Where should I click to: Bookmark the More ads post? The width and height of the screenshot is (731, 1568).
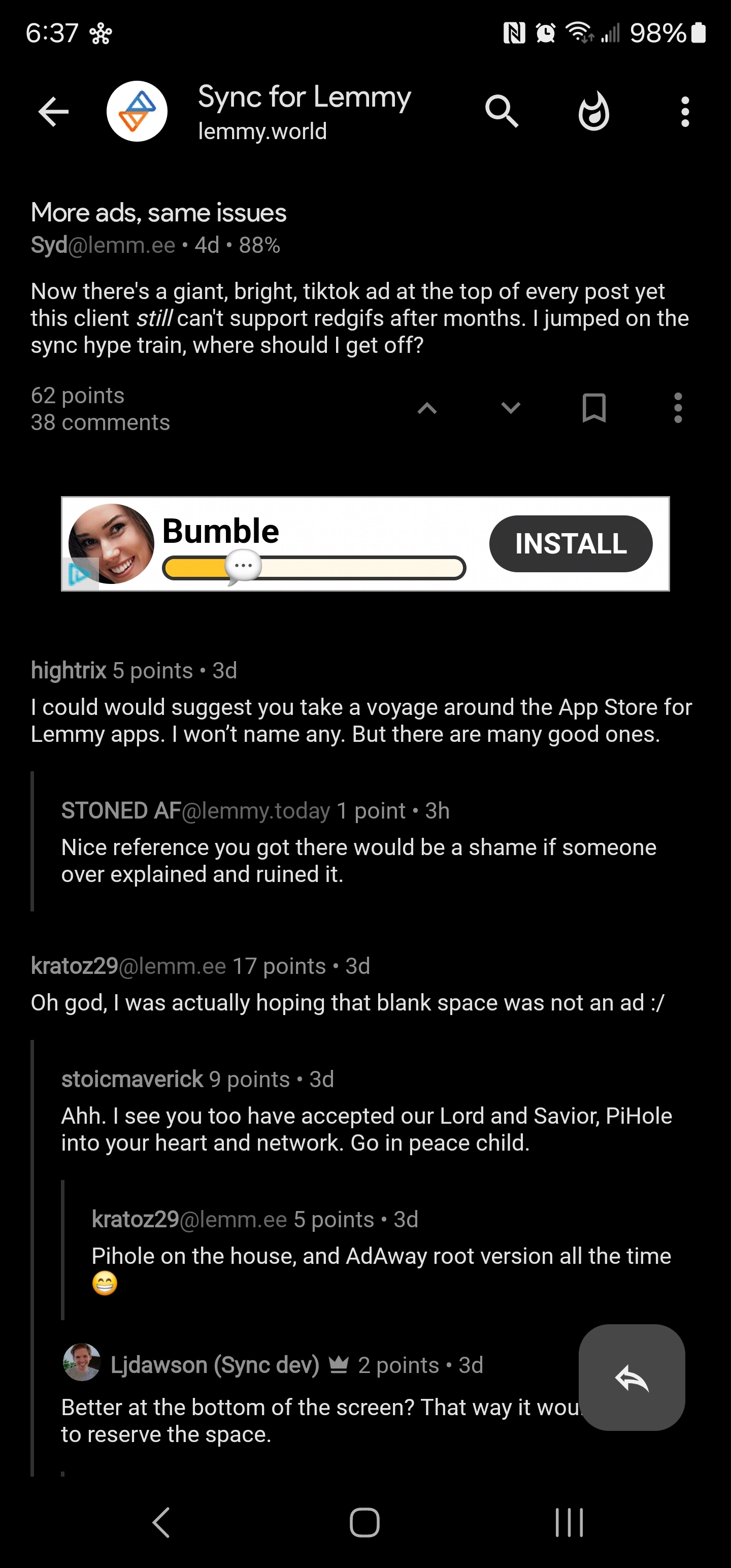point(594,408)
